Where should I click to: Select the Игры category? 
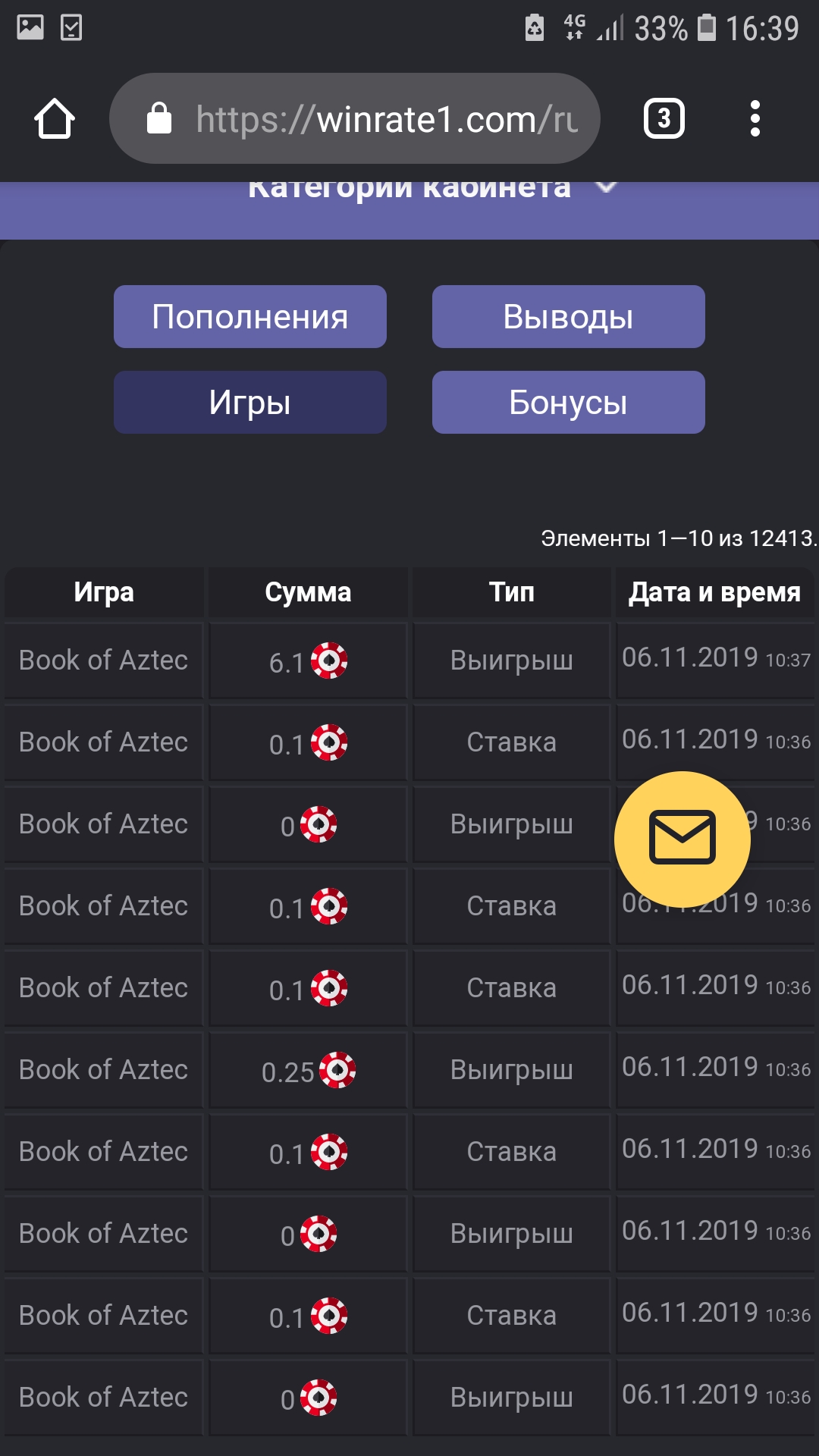[249, 402]
